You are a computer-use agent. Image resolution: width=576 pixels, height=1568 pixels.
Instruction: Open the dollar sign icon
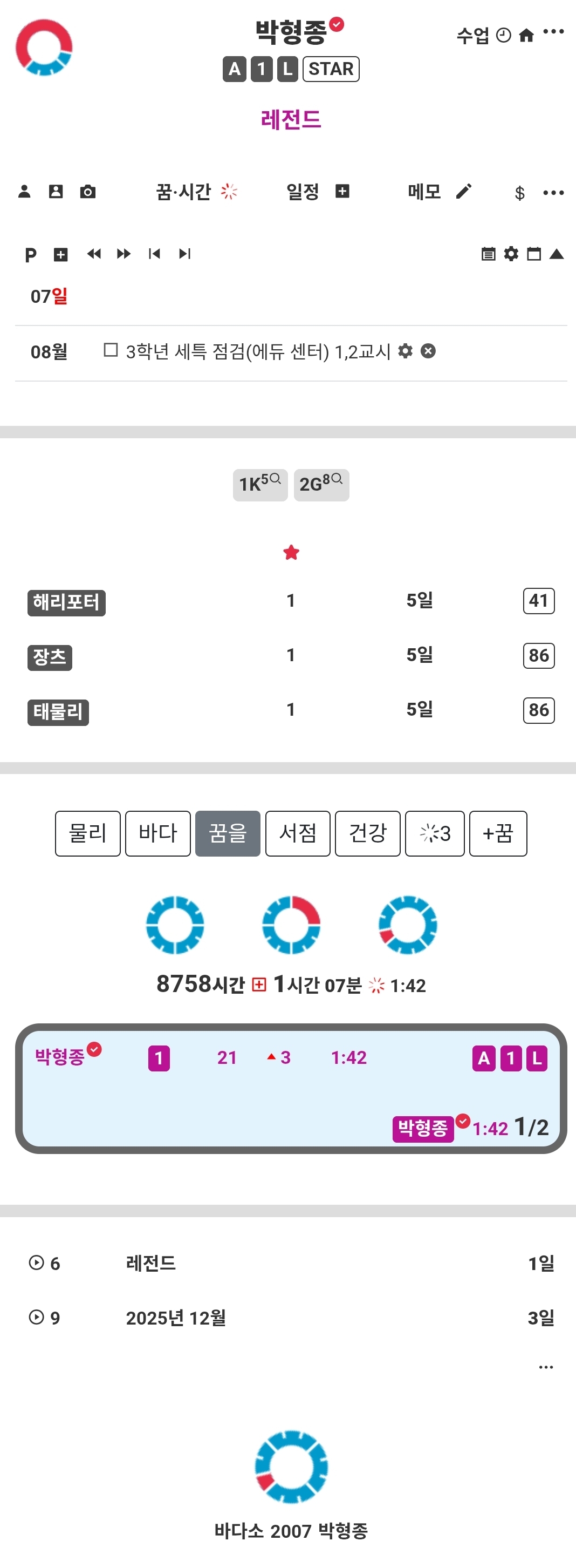(519, 194)
